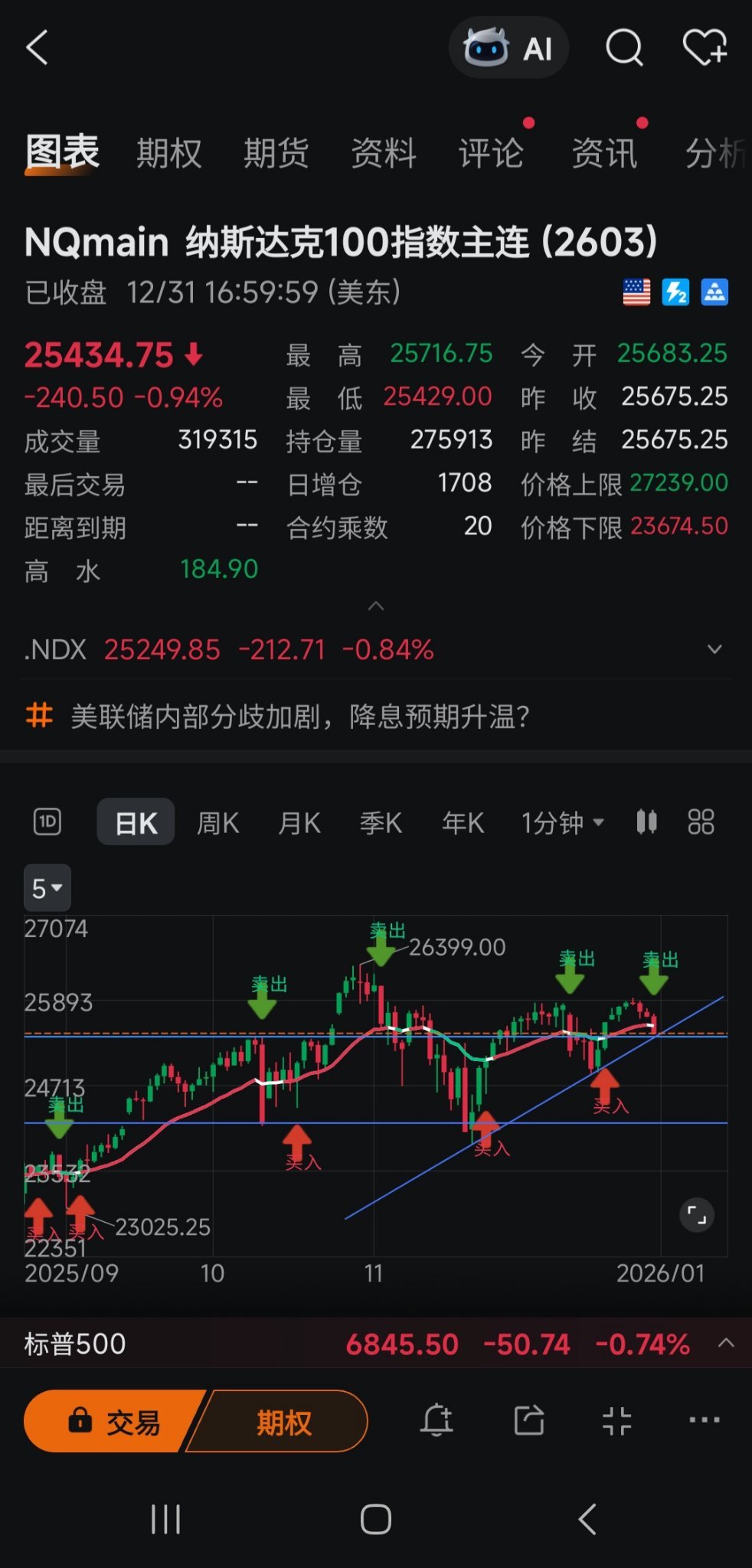Open the candlestick chart style settings
This screenshot has height=1568, width=752.
coord(646,822)
